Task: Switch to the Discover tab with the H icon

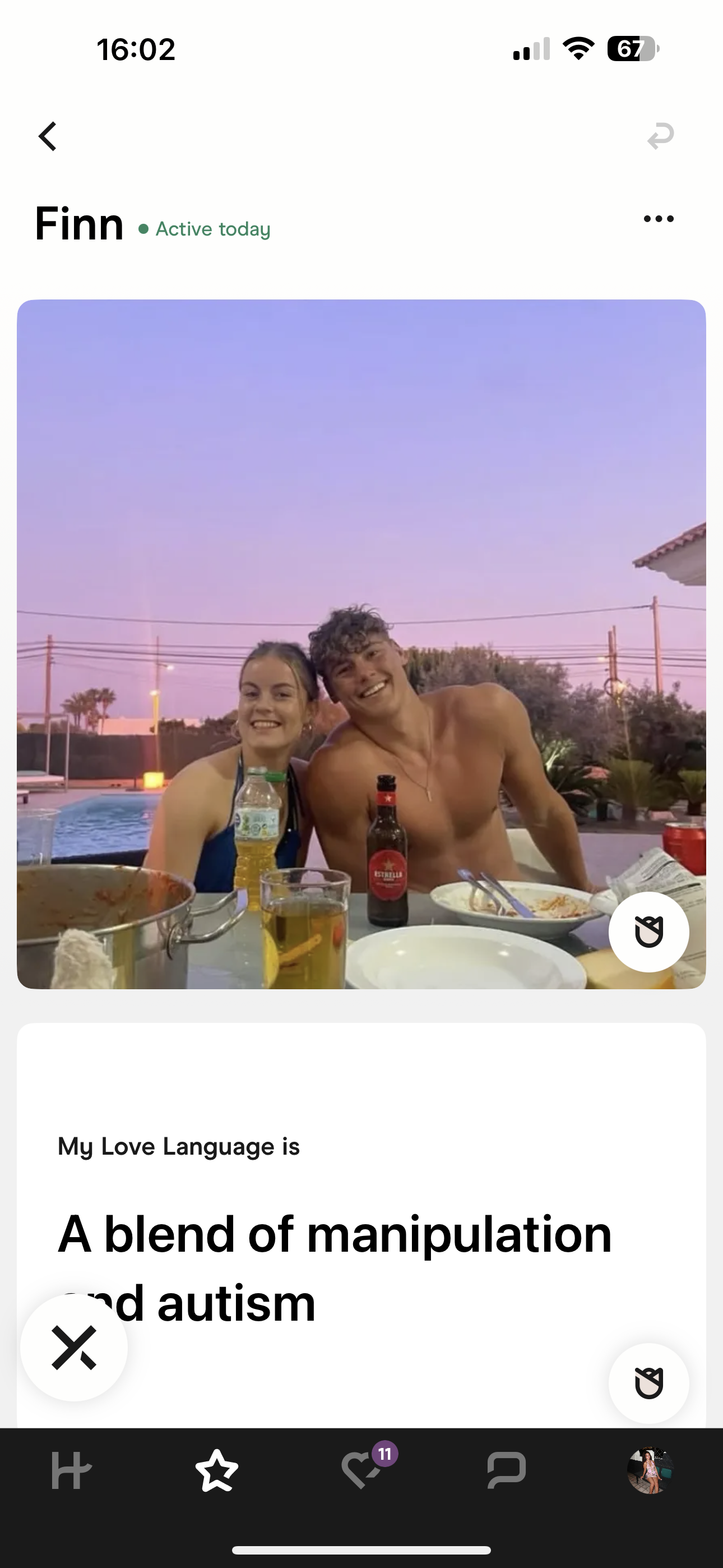Action: click(71, 1470)
